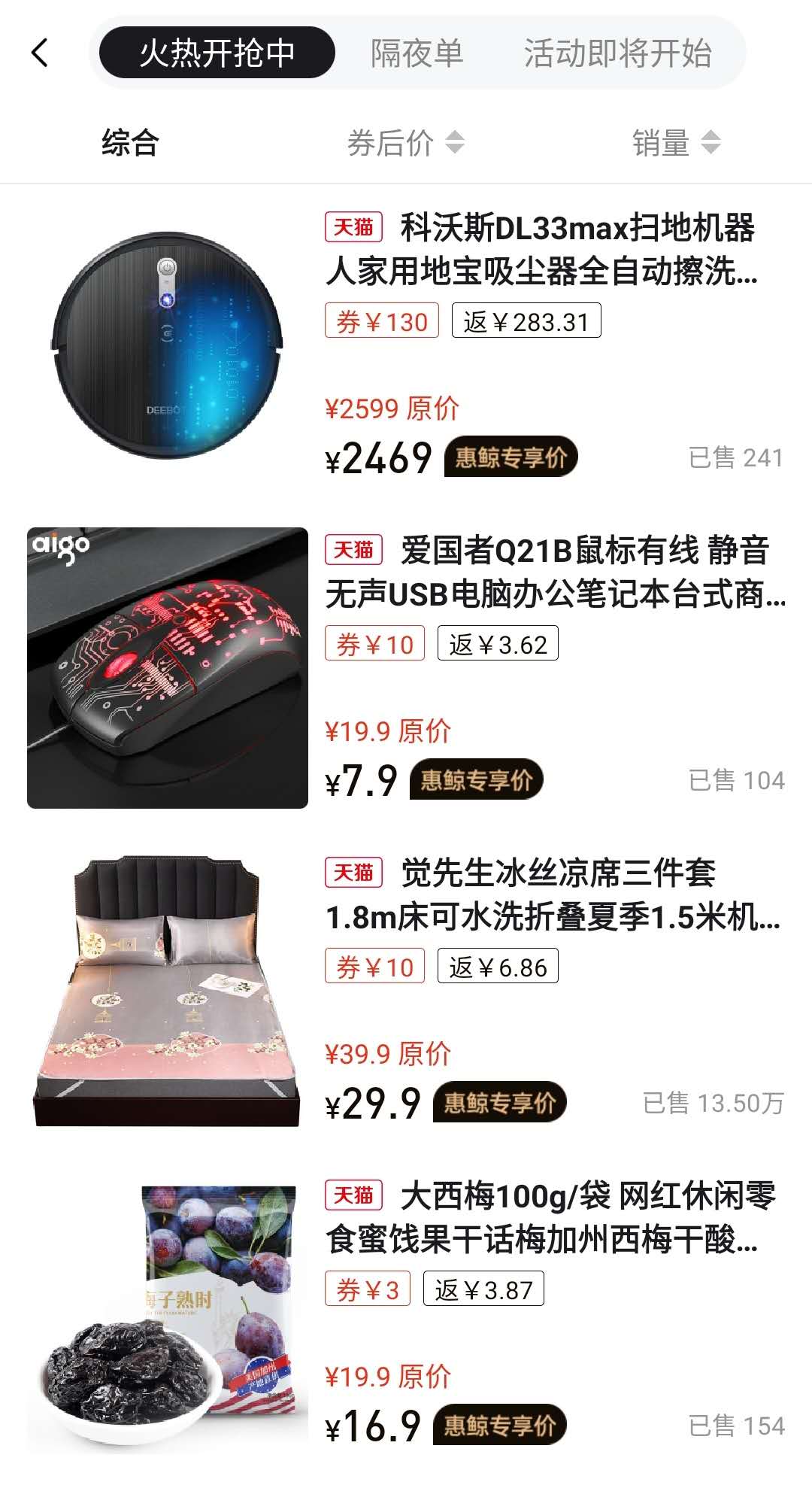Click the 返¥283.31 rebate label
This screenshot has width=812, height=1485.
pos(526,322)
